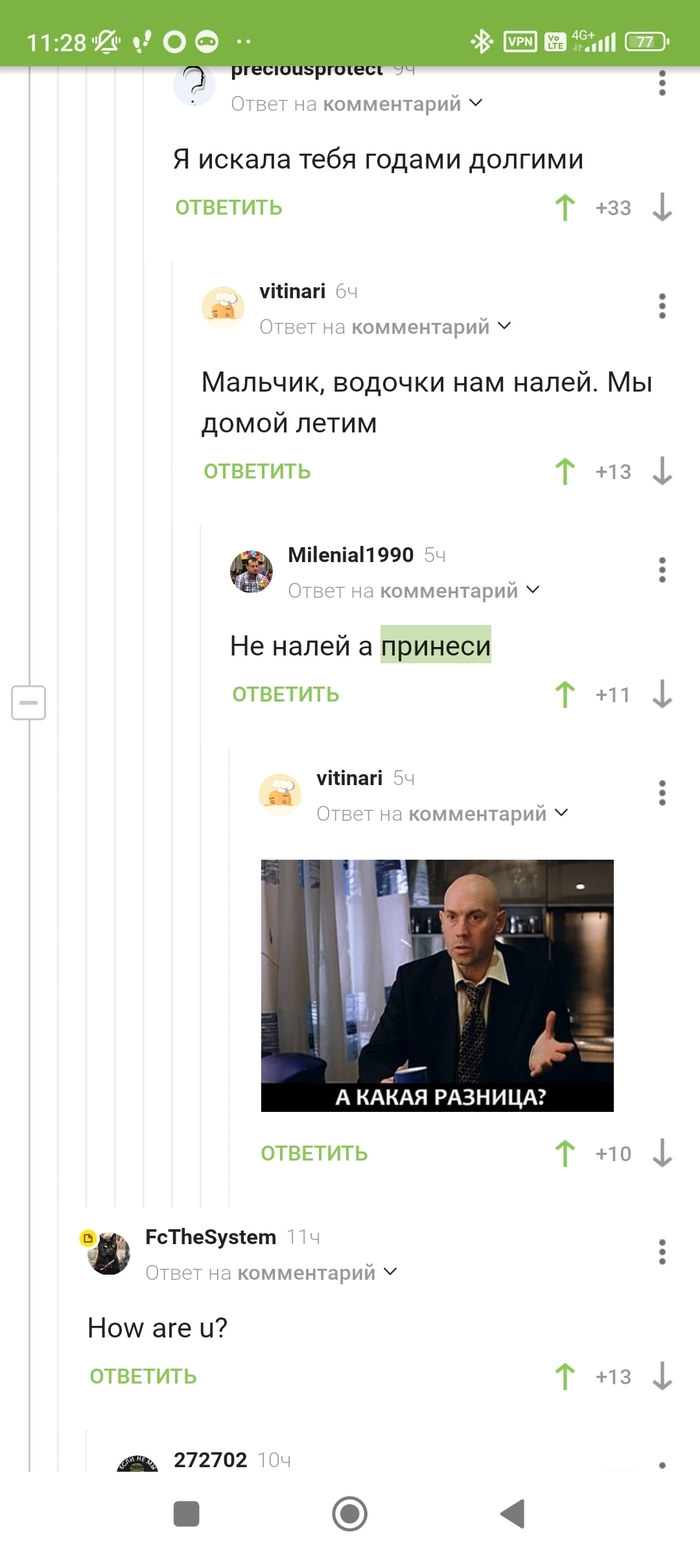Downvote the "Мальчик, водочки нам налей" comment
Image resolution: width=700 pixels, height=1556 pixels.
pyautogui.click(x=662, y=472)
